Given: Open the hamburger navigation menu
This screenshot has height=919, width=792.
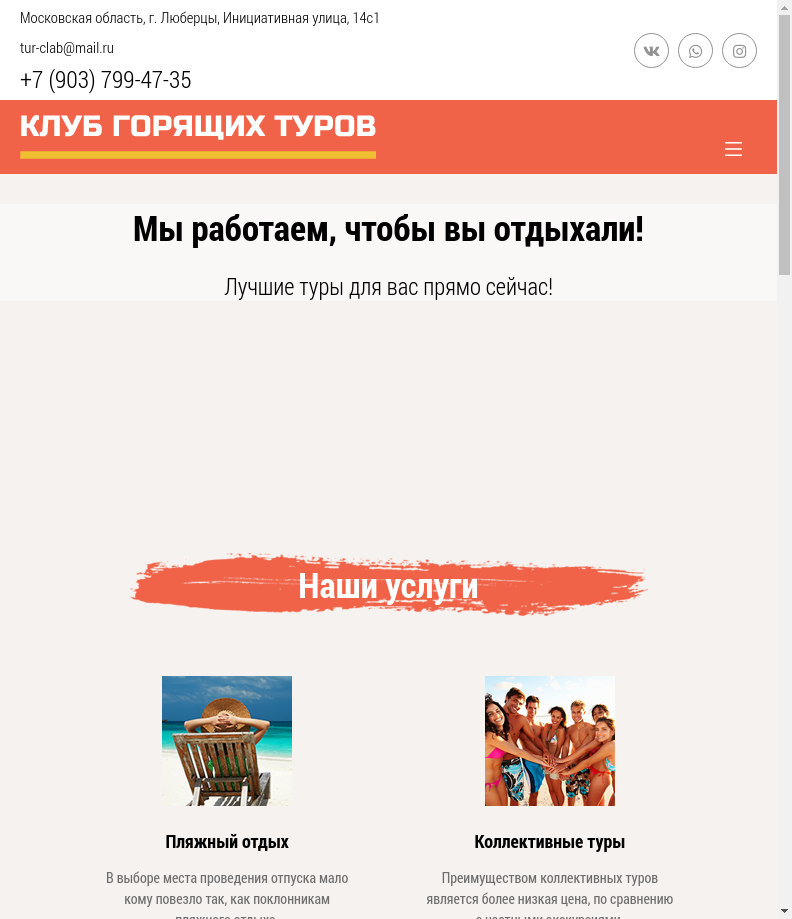Looking at the screenshot, I should [x=733, y=149].
